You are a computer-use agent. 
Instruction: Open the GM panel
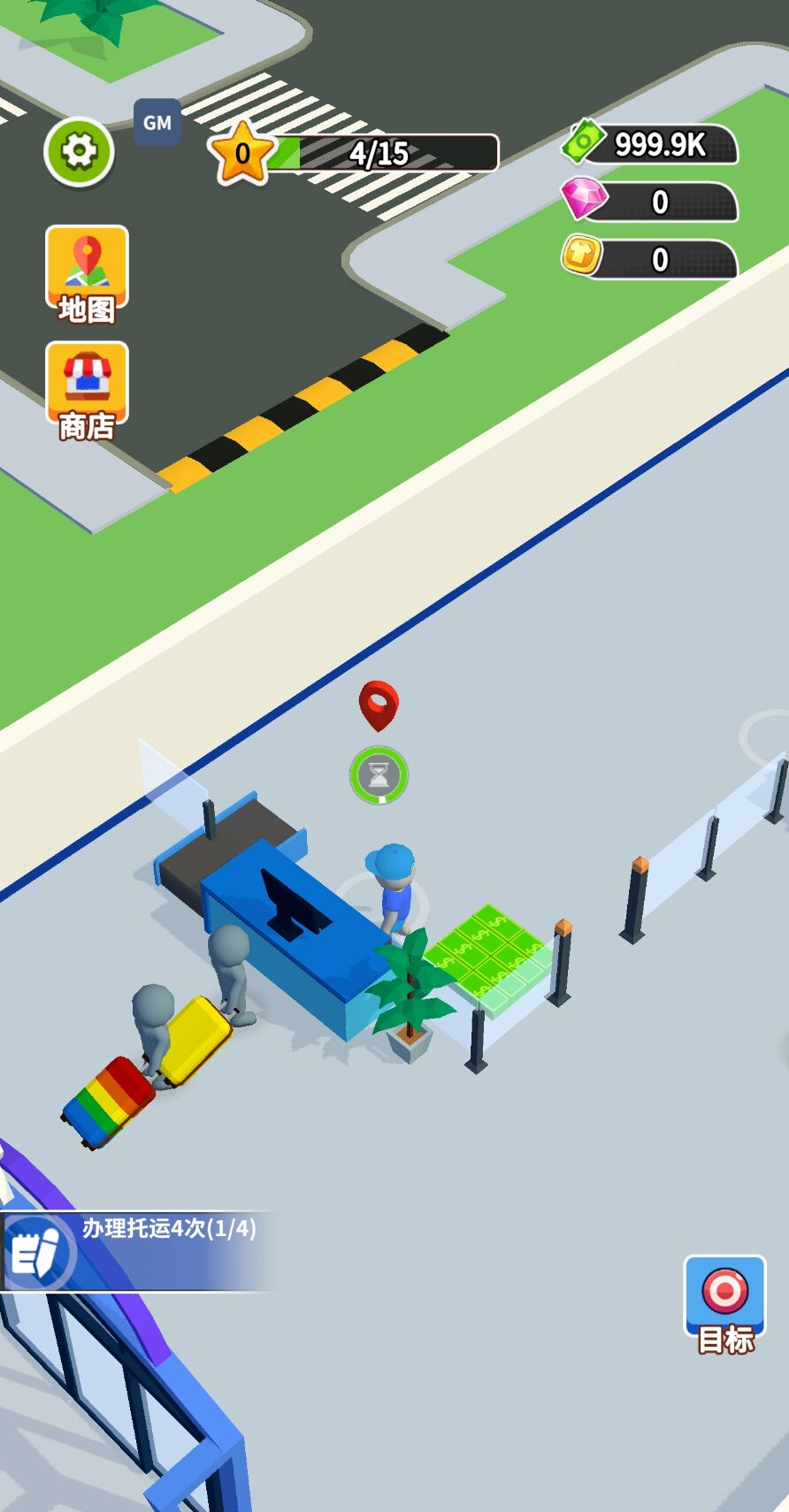pos(157,123)
